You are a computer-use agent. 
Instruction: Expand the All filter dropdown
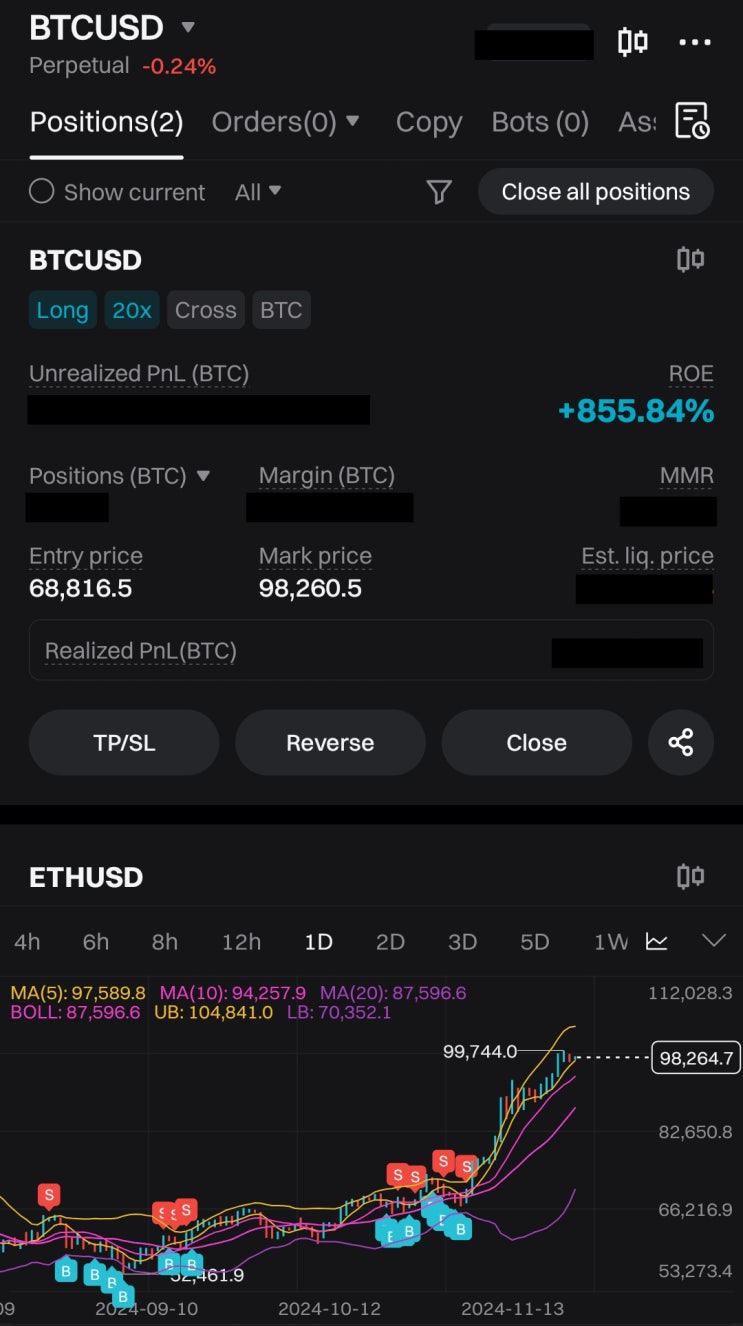point(258,191)
